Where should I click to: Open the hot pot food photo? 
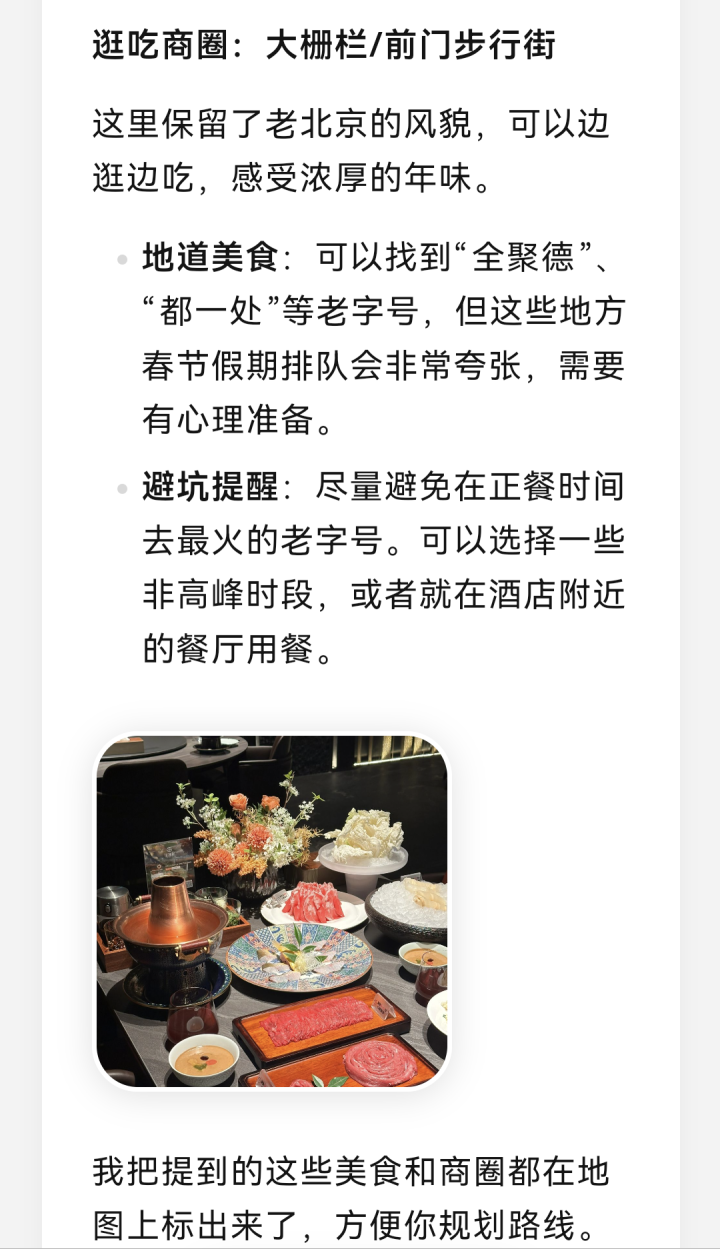pos(272,911)
